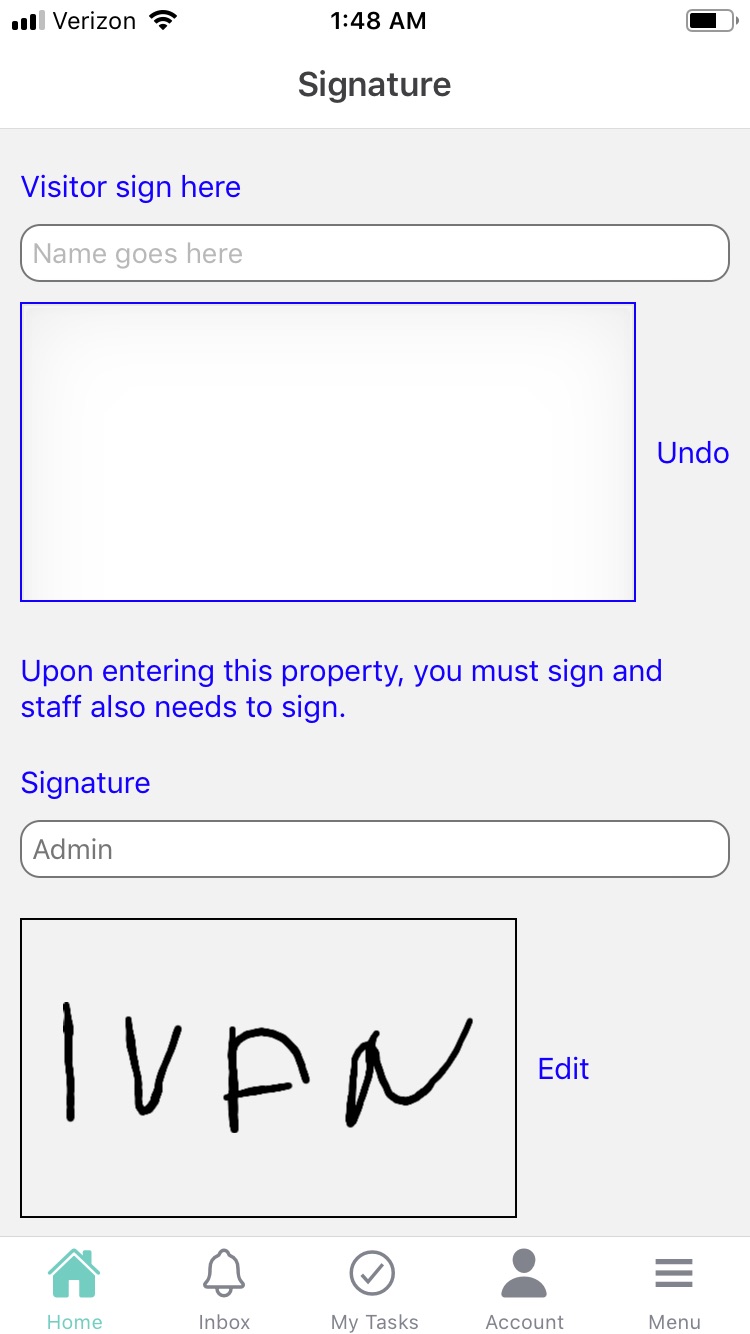Viewport: 750px width, 1334px height.
Task: Tap the visitor name input field
Action: [374, 253]
